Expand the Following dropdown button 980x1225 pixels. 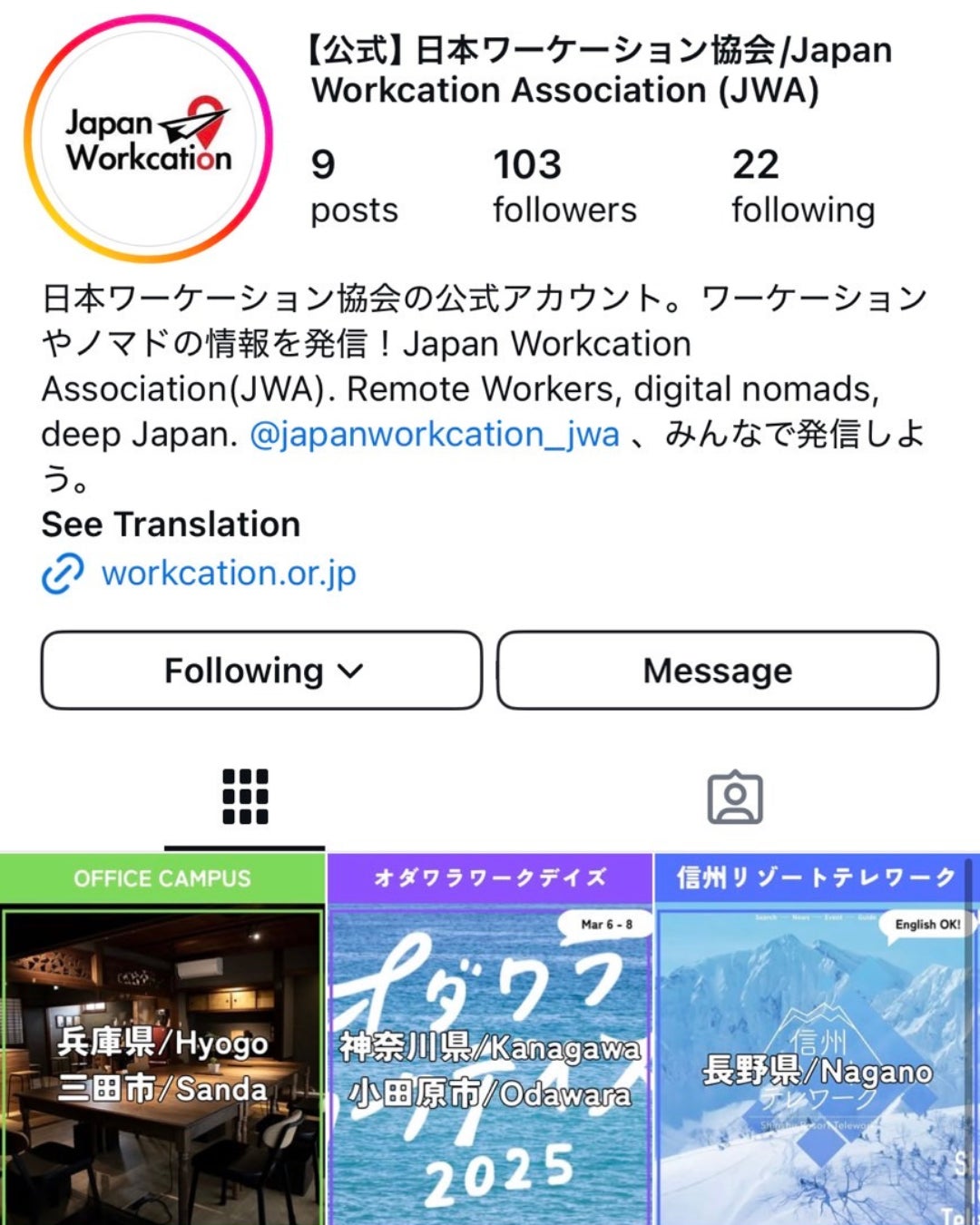point(261,671)
